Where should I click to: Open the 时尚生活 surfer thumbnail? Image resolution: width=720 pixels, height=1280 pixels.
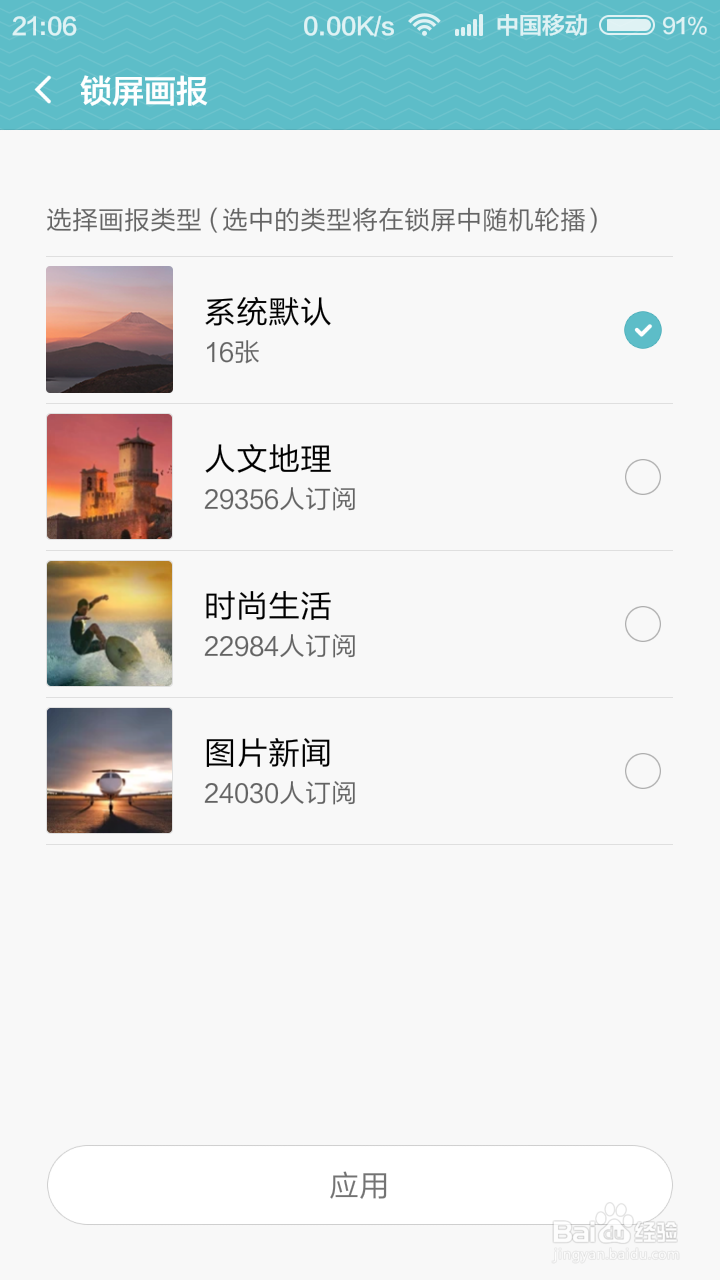pyautogui.click(x=110, y=624)
